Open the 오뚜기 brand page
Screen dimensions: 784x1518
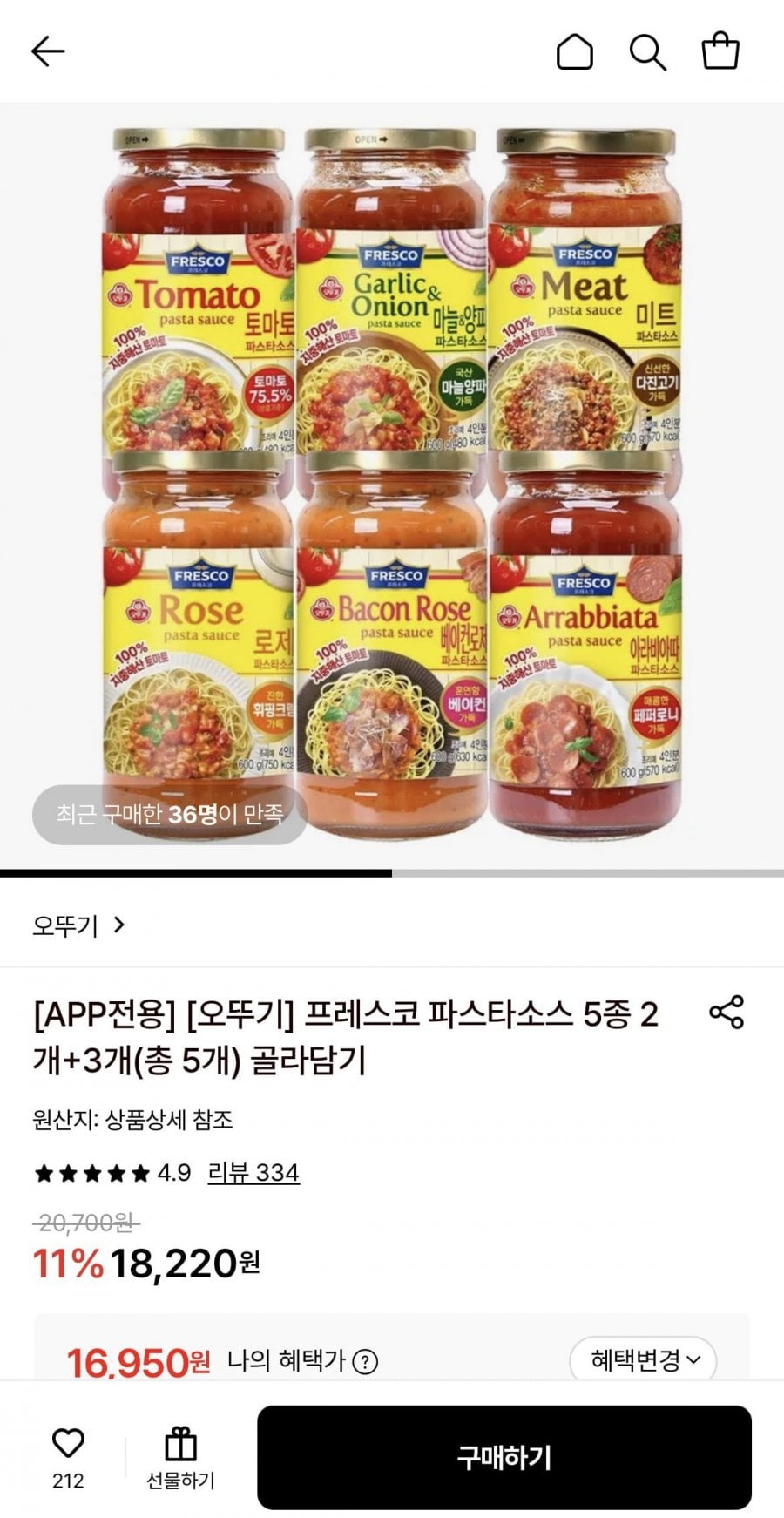pyautogui.click(x=78, y=925)
